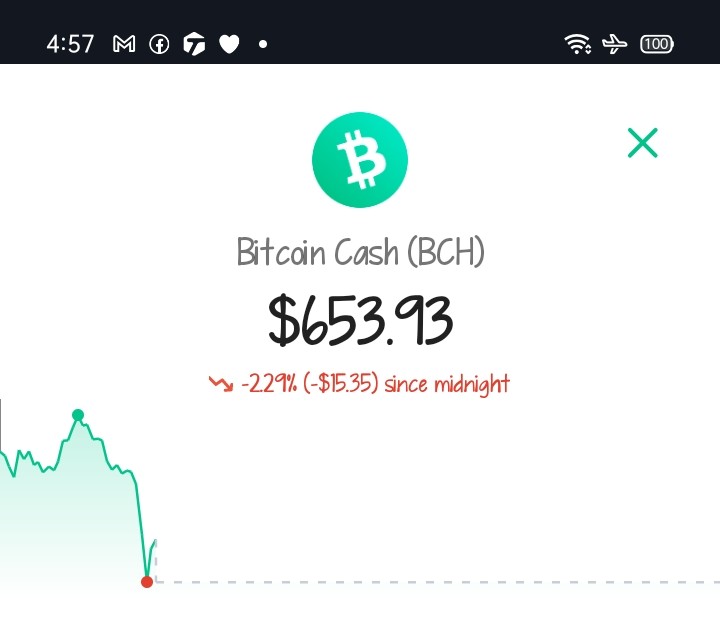720x620 pixels.
Task: Close the Bitcoin Cash detail view
Action: pyautogui.click(x=642, y=143)
